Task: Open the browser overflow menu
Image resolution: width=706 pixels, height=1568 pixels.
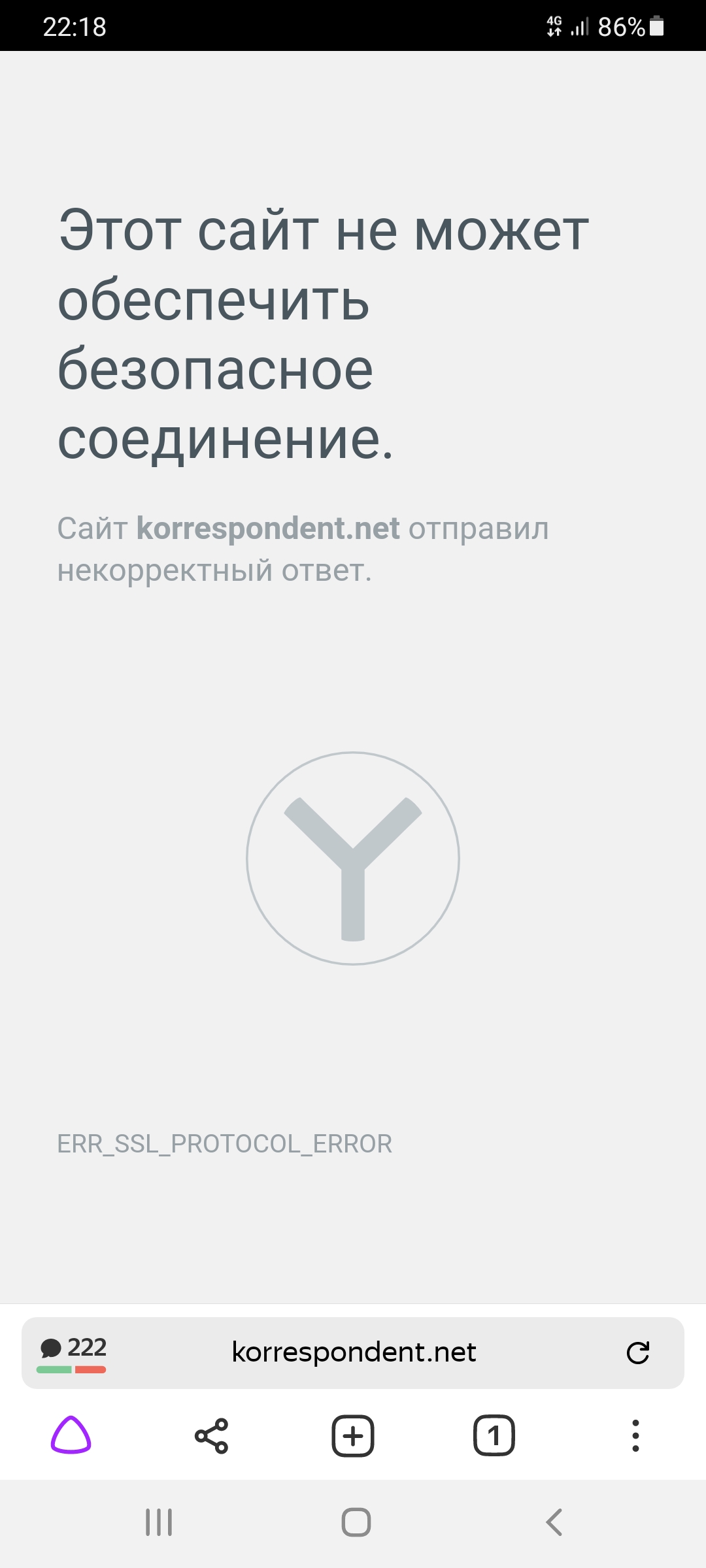Action: (635, 1435)
